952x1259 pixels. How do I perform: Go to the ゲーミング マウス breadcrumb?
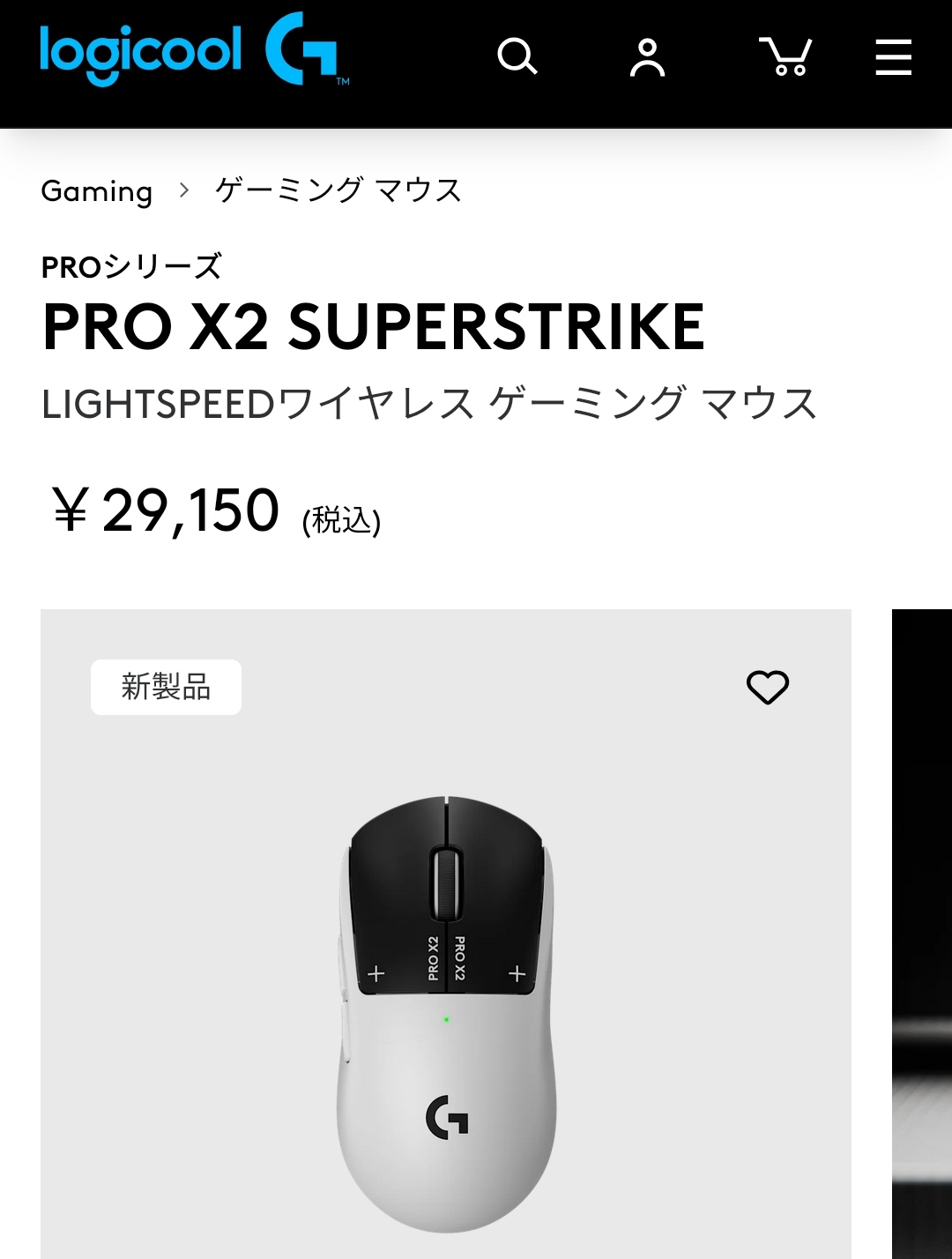point(338,190)
